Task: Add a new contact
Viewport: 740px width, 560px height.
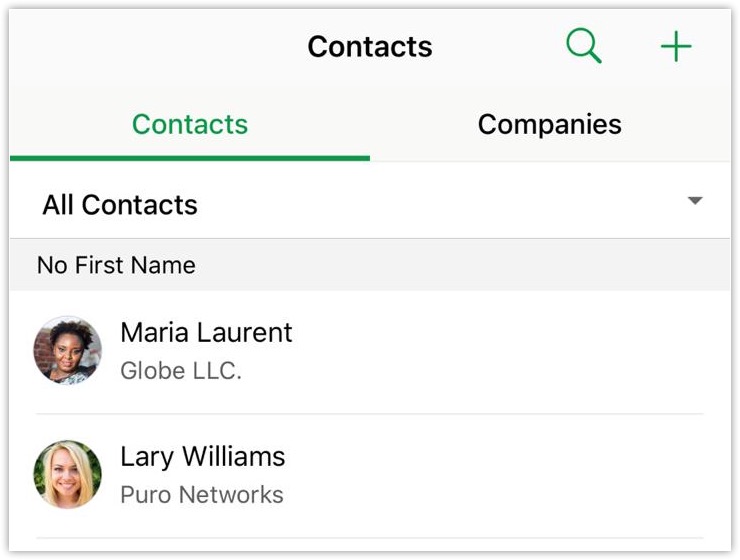Action: pos(676,46)
